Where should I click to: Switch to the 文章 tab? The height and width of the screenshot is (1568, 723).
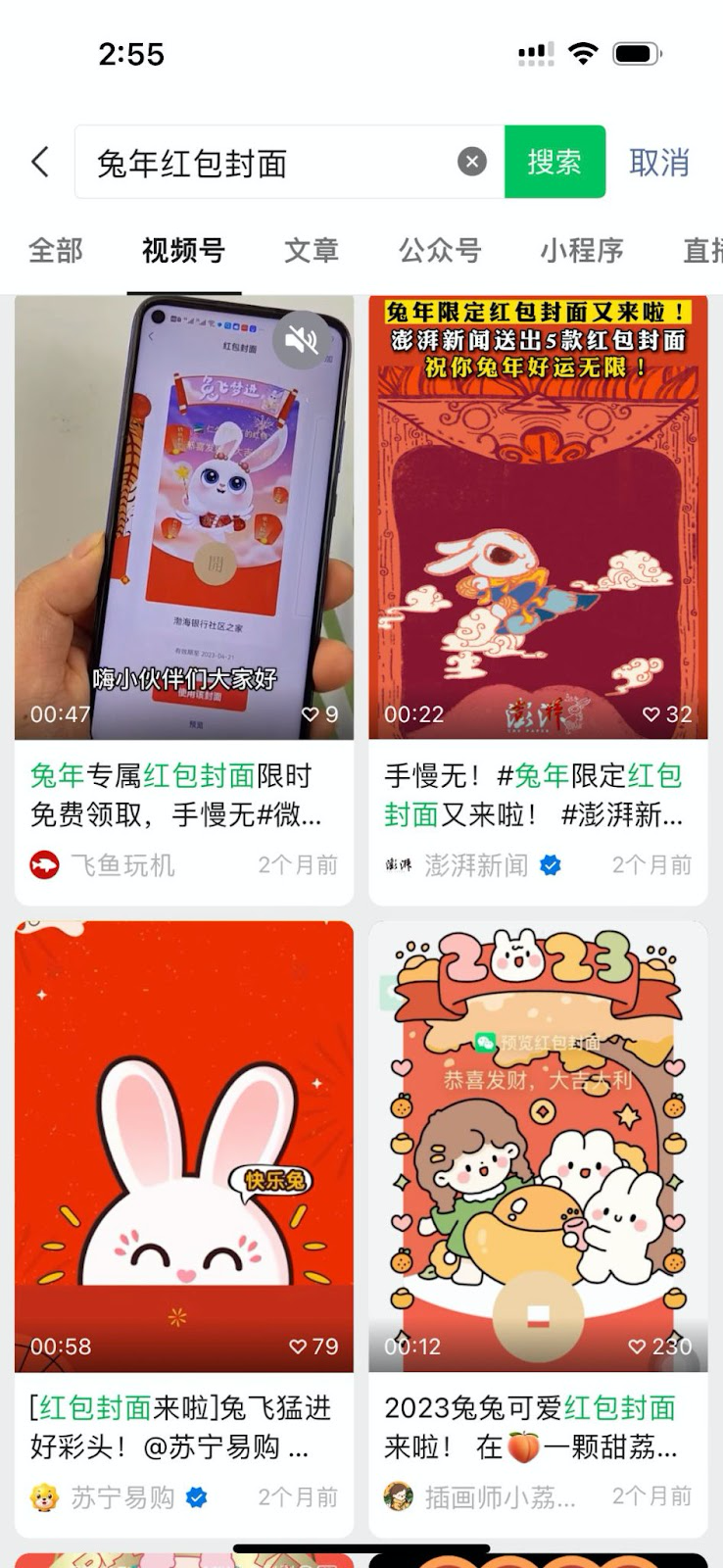click(312, 251)
